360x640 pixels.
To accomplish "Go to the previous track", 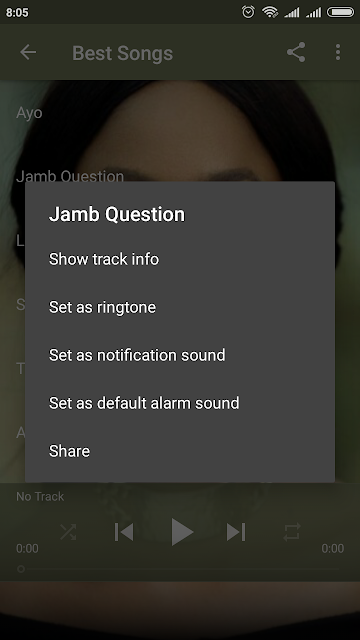I will 124,532.
